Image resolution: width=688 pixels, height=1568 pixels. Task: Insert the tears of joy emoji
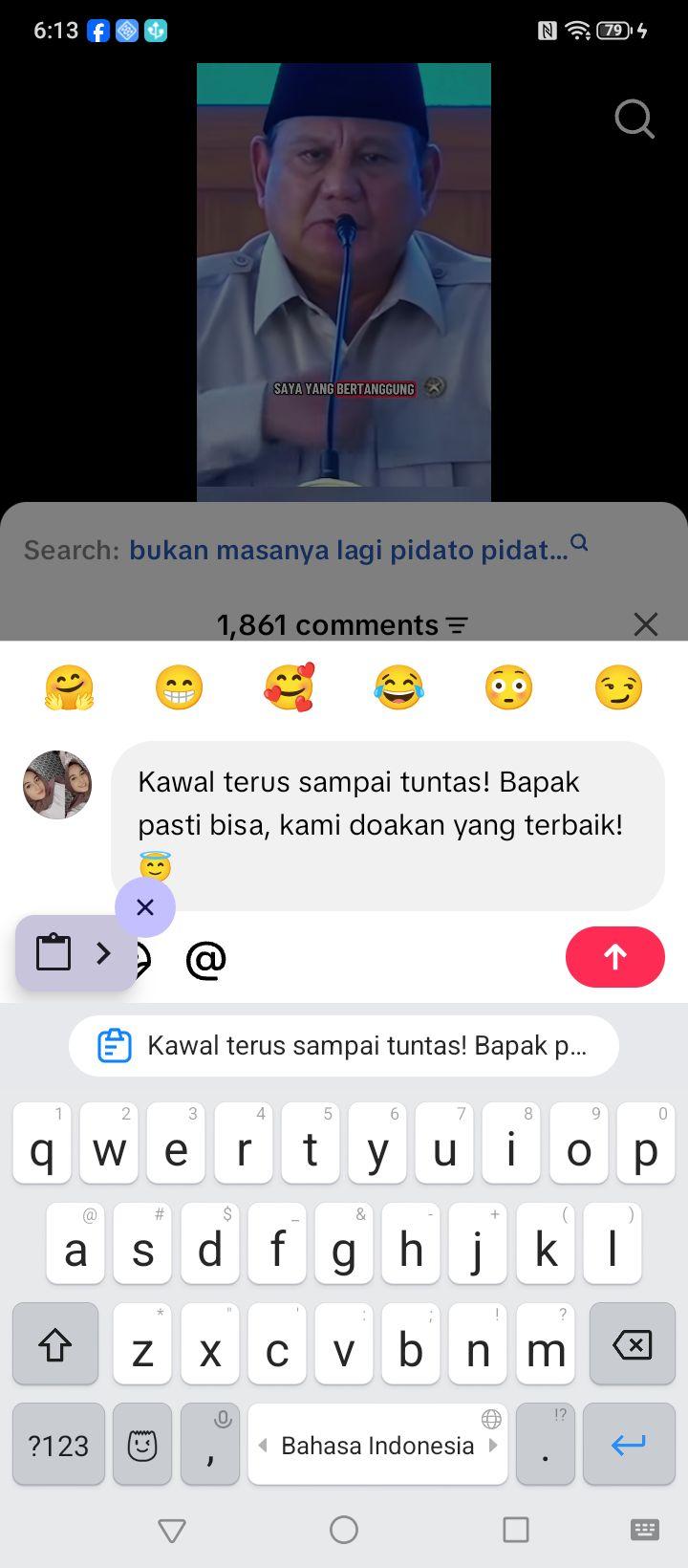pos(398,687)
